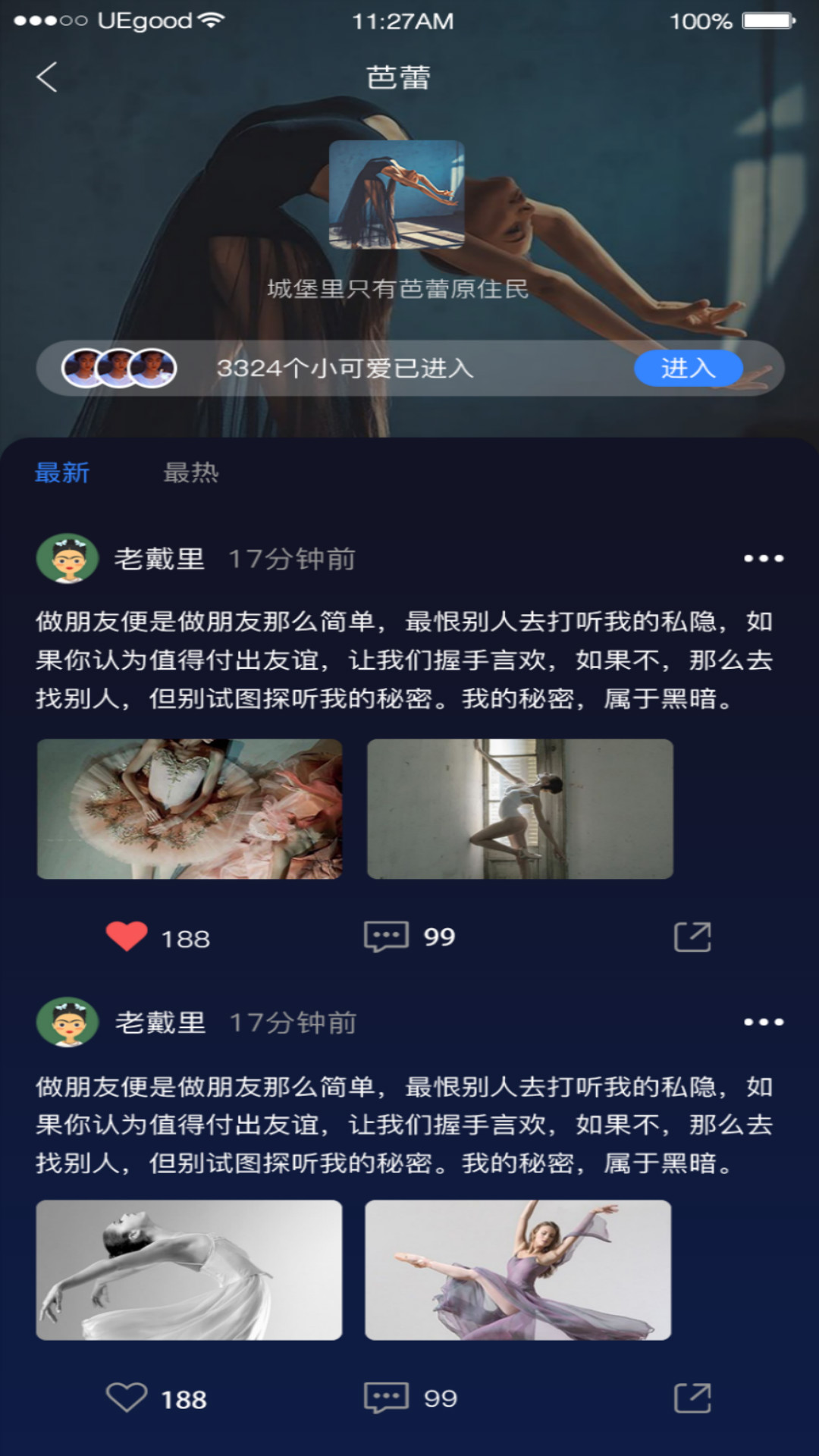819x1456 pixels.
Task: Open the 芭蕾 group cover image
Action: coord(397,194)
